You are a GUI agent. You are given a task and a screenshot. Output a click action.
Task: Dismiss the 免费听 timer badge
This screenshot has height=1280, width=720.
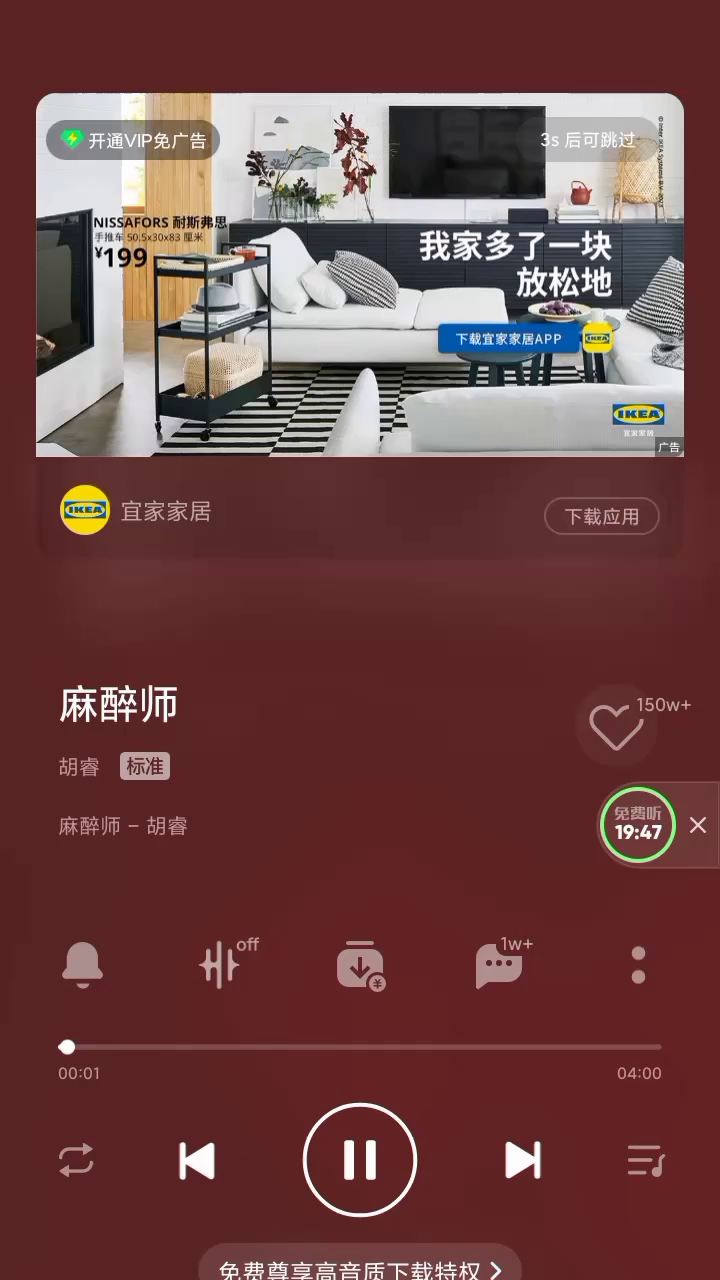[698, 825]
